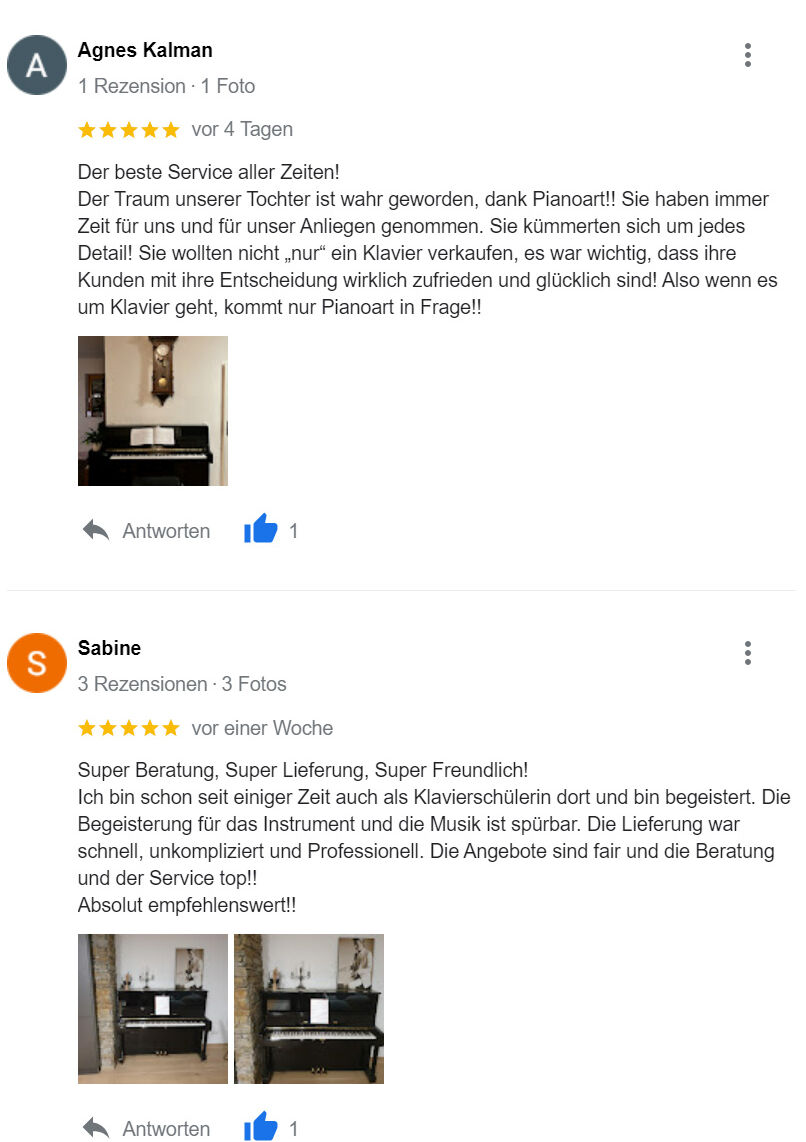
Task: Open Sabine's second piano photo
Action: [309, 1009]
